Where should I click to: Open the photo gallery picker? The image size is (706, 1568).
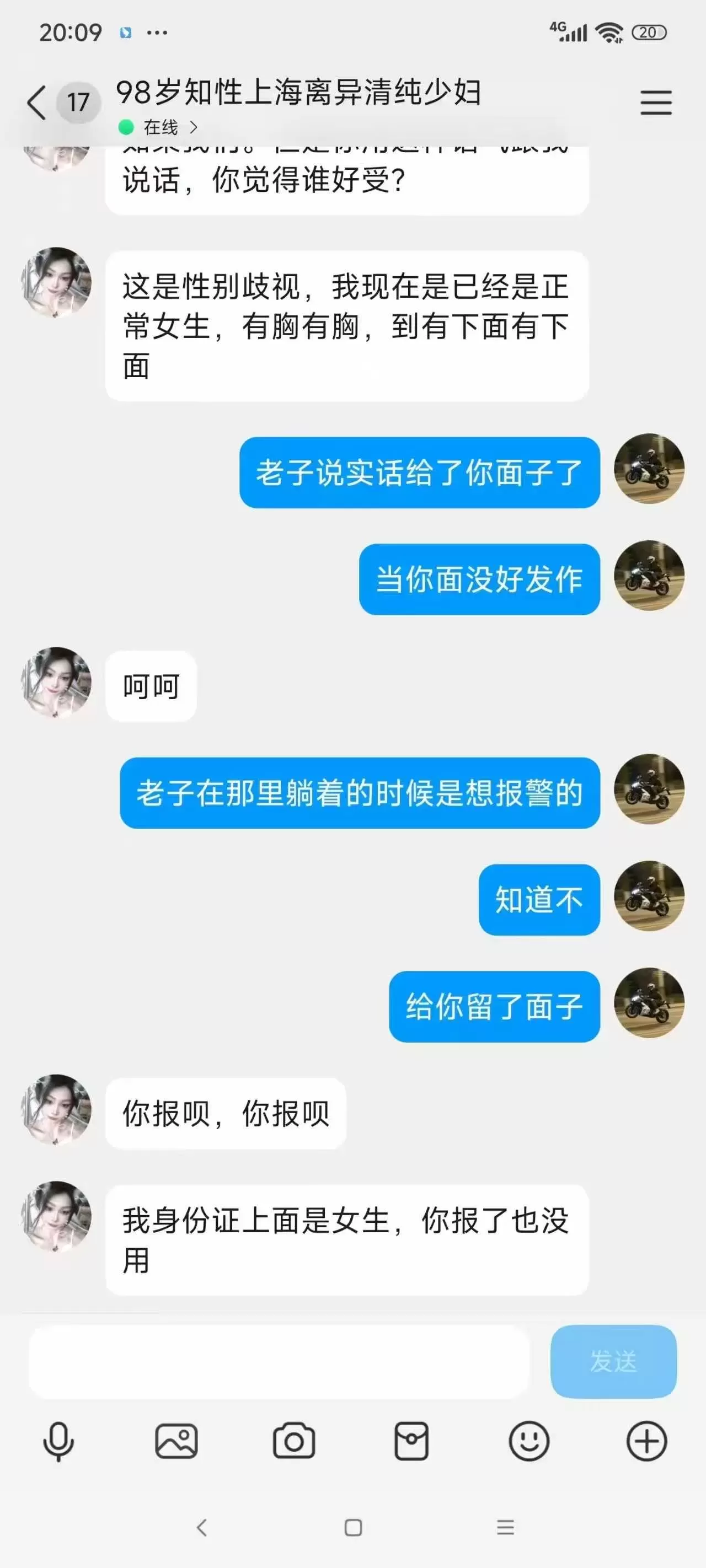(x=176, y=1441)
